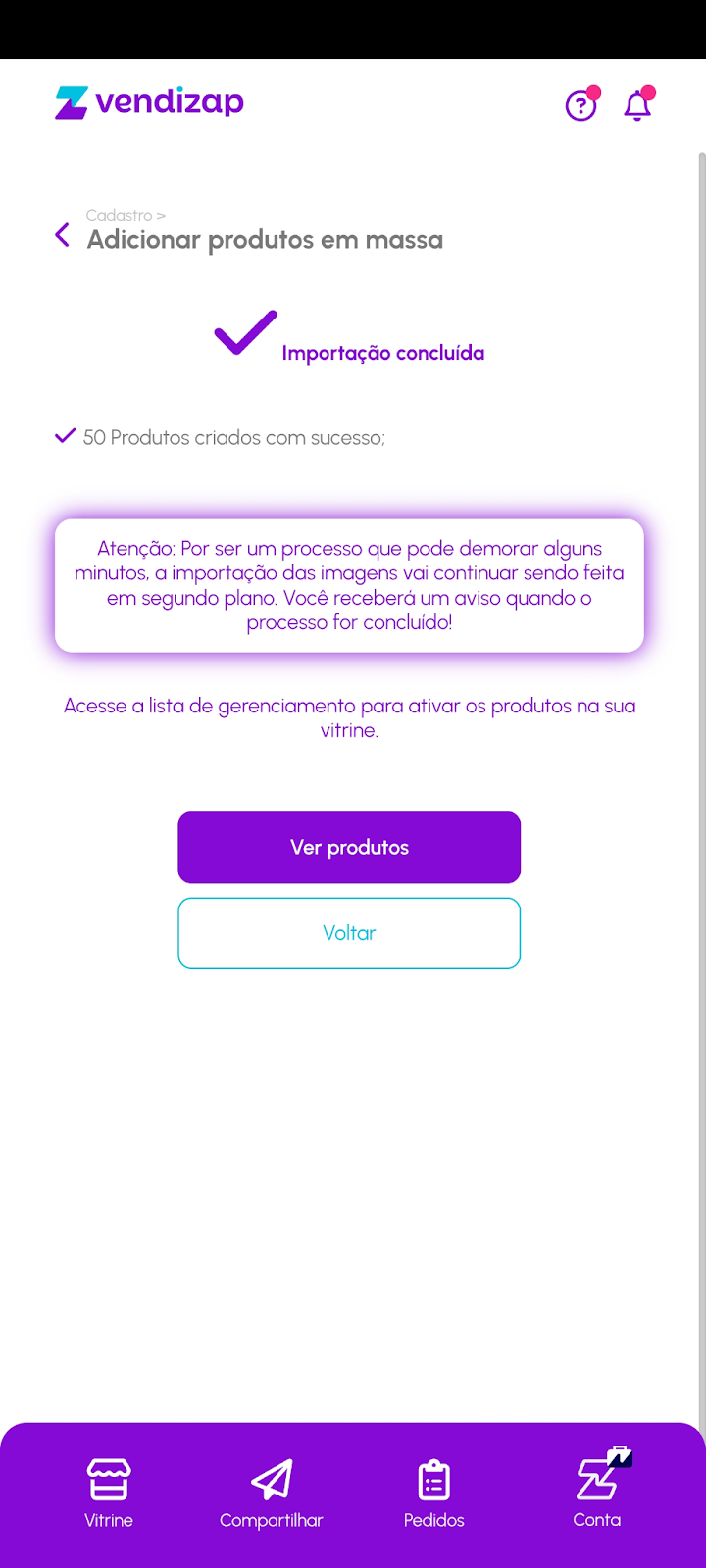Switch to the Vitrine tab
The width and height of the screenshot is (706, 1568).
click(x=109, y=1493)
